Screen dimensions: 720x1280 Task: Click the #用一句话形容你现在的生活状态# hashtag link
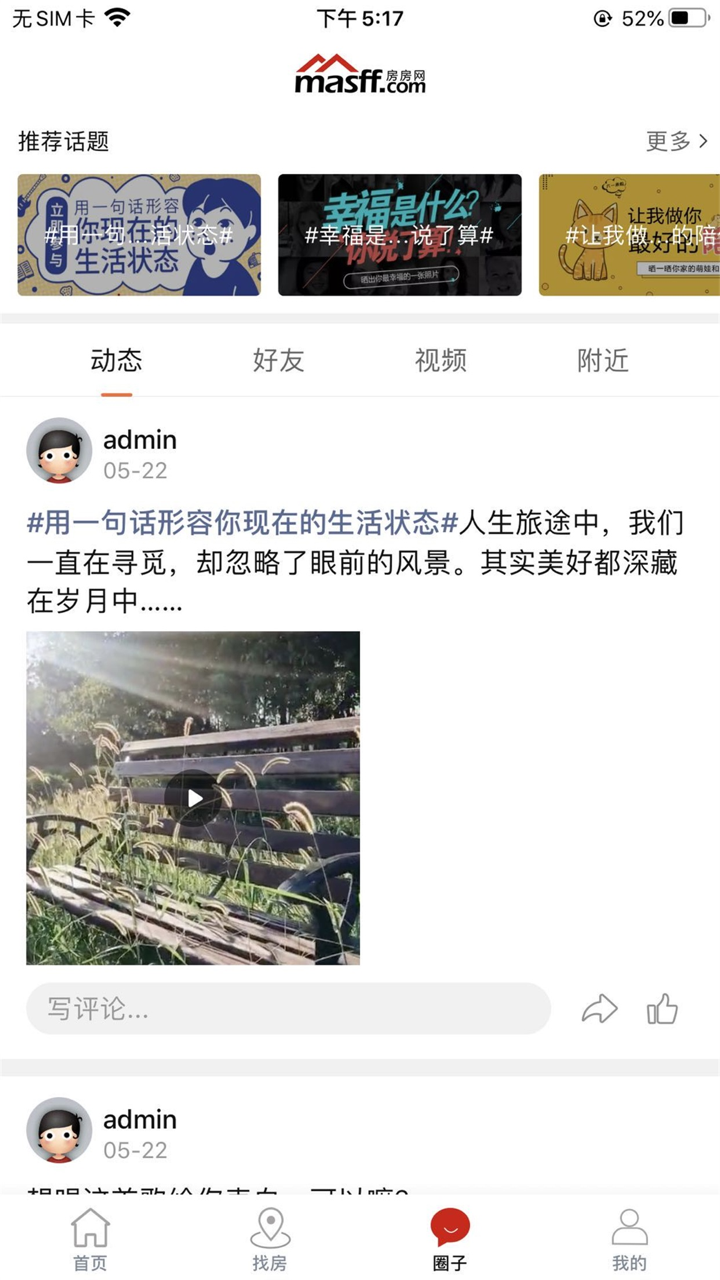tap(238, 523)
